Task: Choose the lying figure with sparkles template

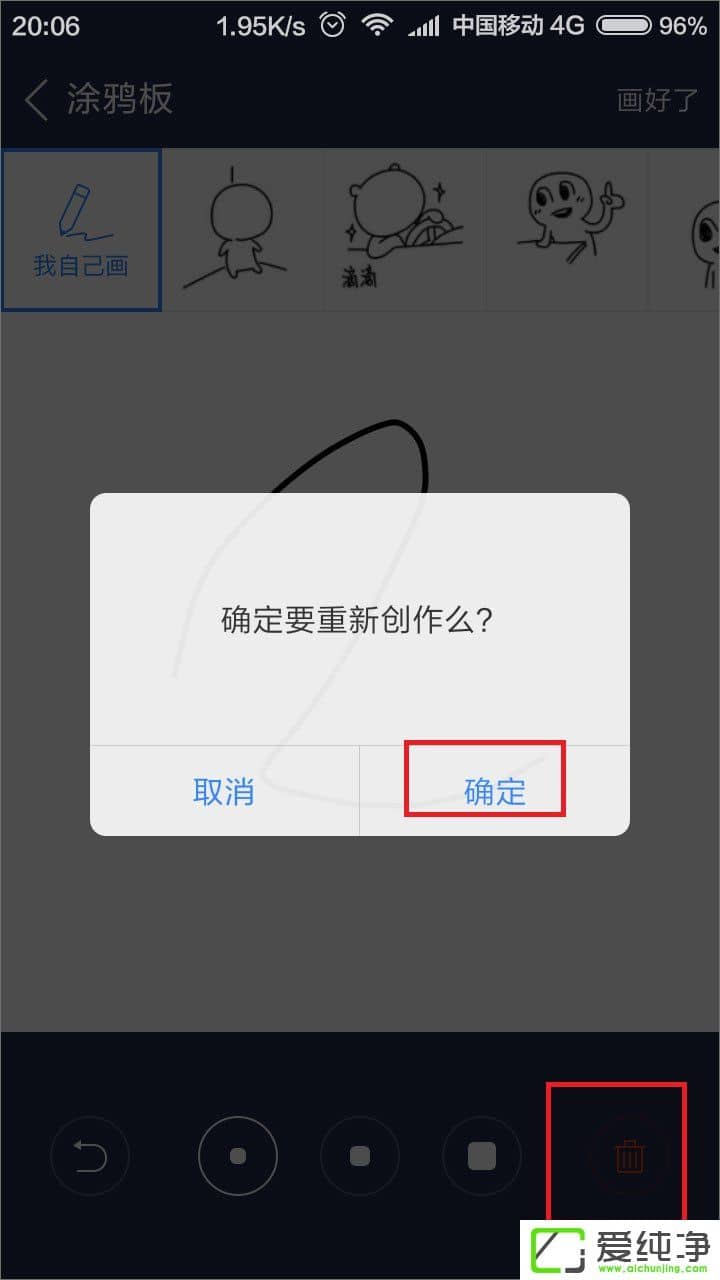Action: point(405,230)
